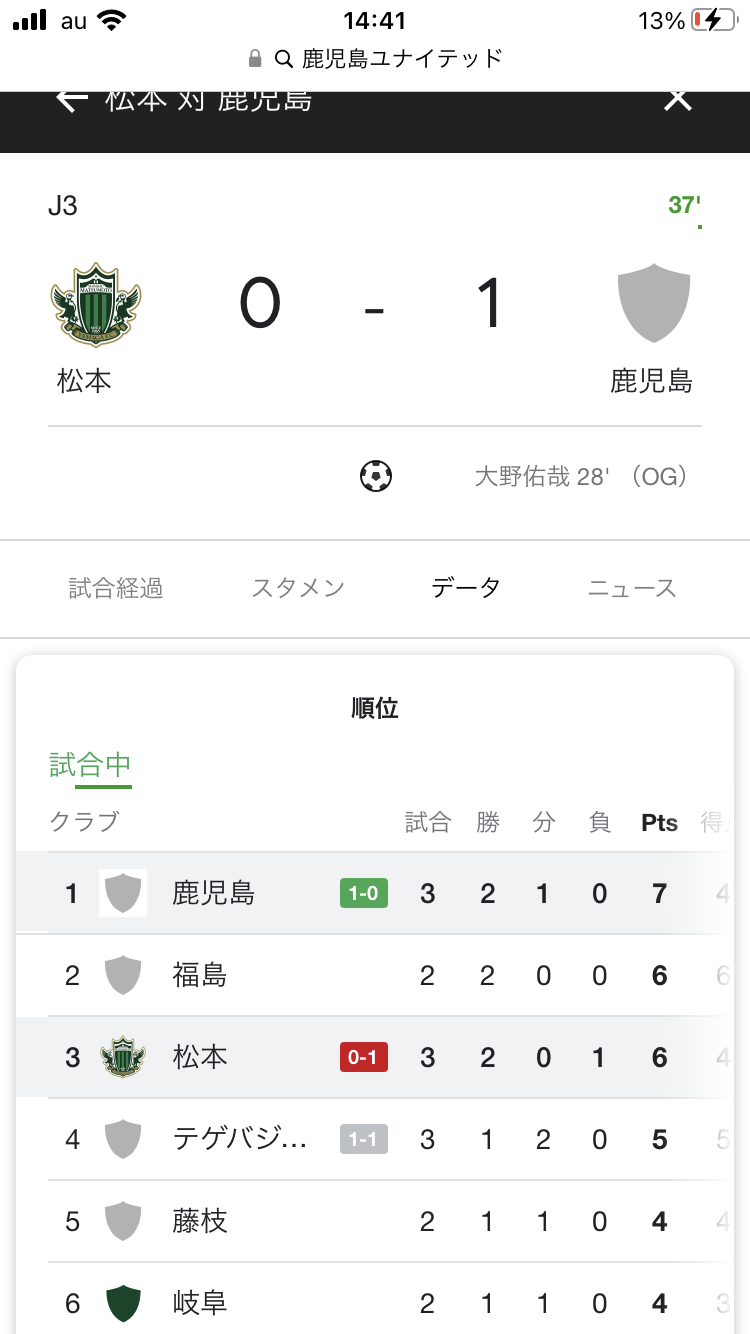Open 松本 row in the standings

click(x=373, y=1057)
